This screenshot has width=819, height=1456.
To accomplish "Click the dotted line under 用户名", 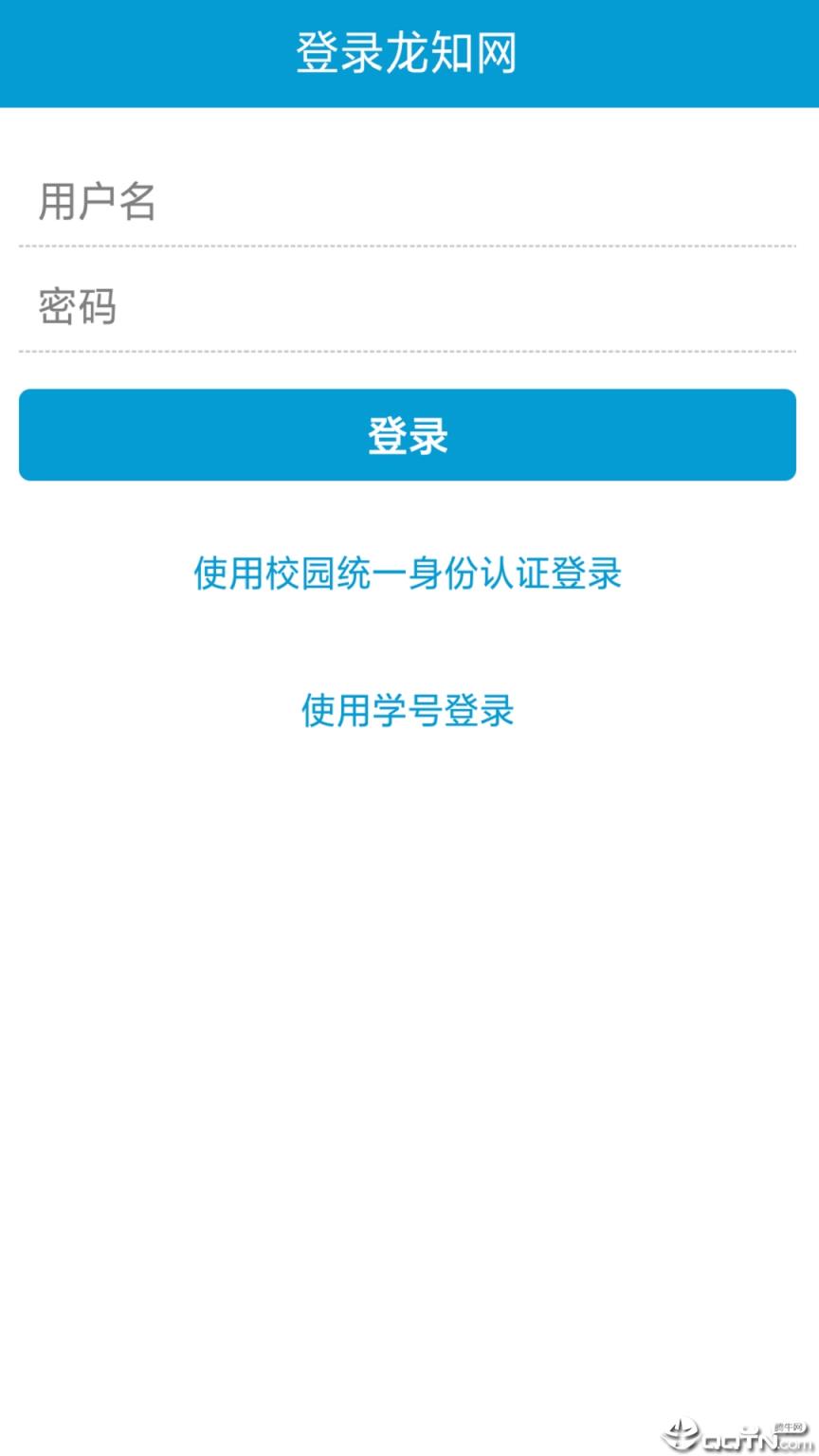I will (x=408, y=246).
